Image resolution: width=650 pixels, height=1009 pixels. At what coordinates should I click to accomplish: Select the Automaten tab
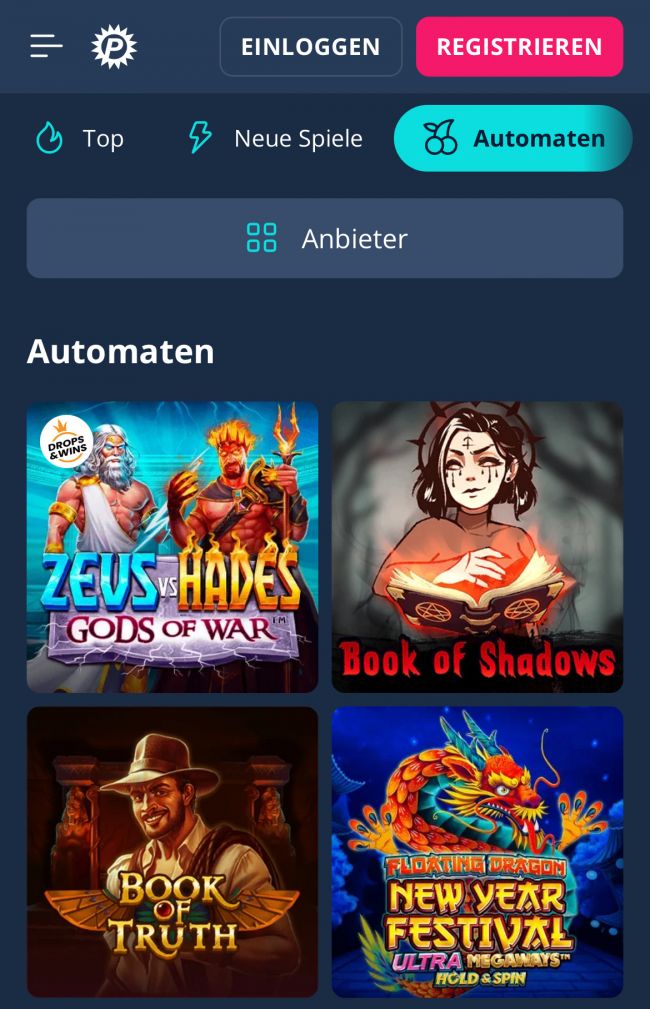[x=513, y=138]
